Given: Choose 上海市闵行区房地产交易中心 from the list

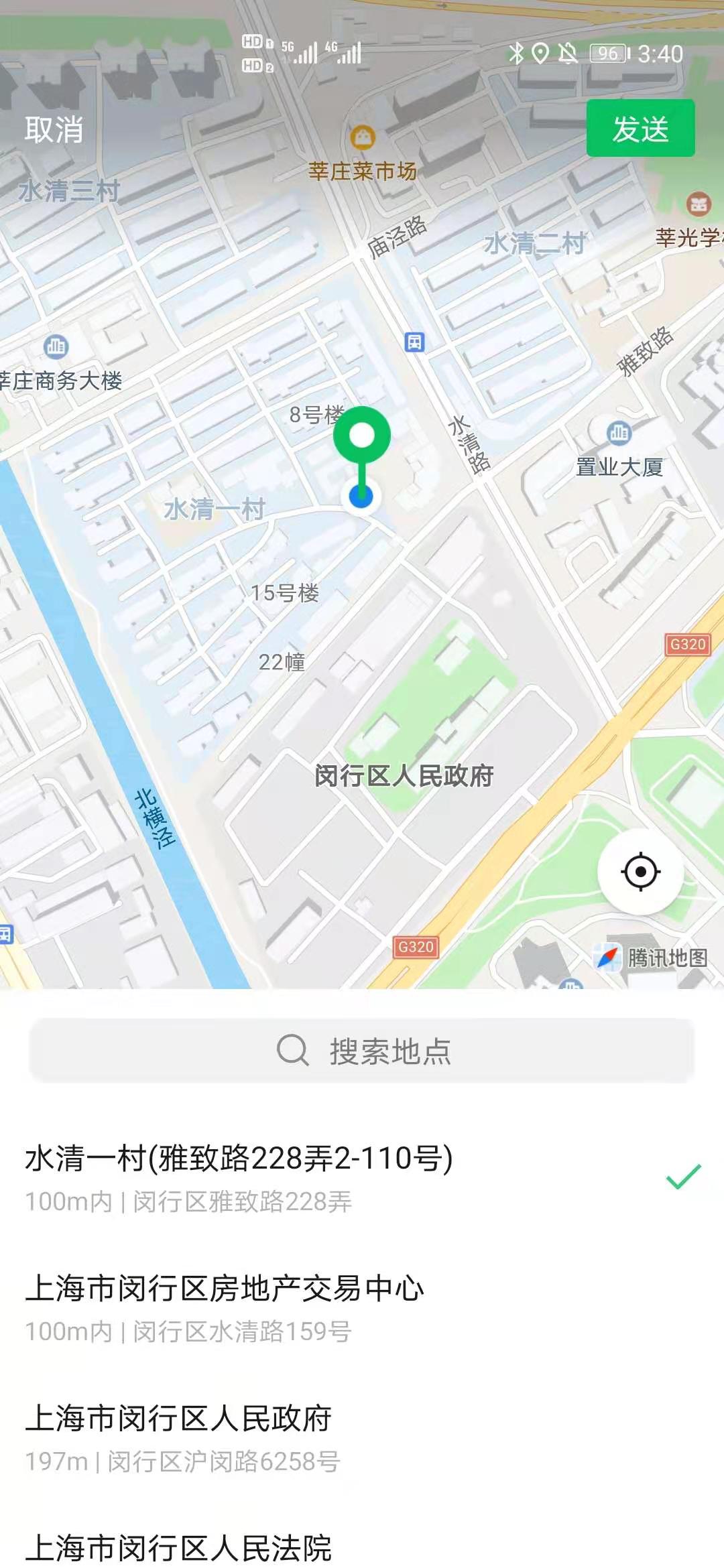Looking at the screenshot, I should tap(362, 1307).
